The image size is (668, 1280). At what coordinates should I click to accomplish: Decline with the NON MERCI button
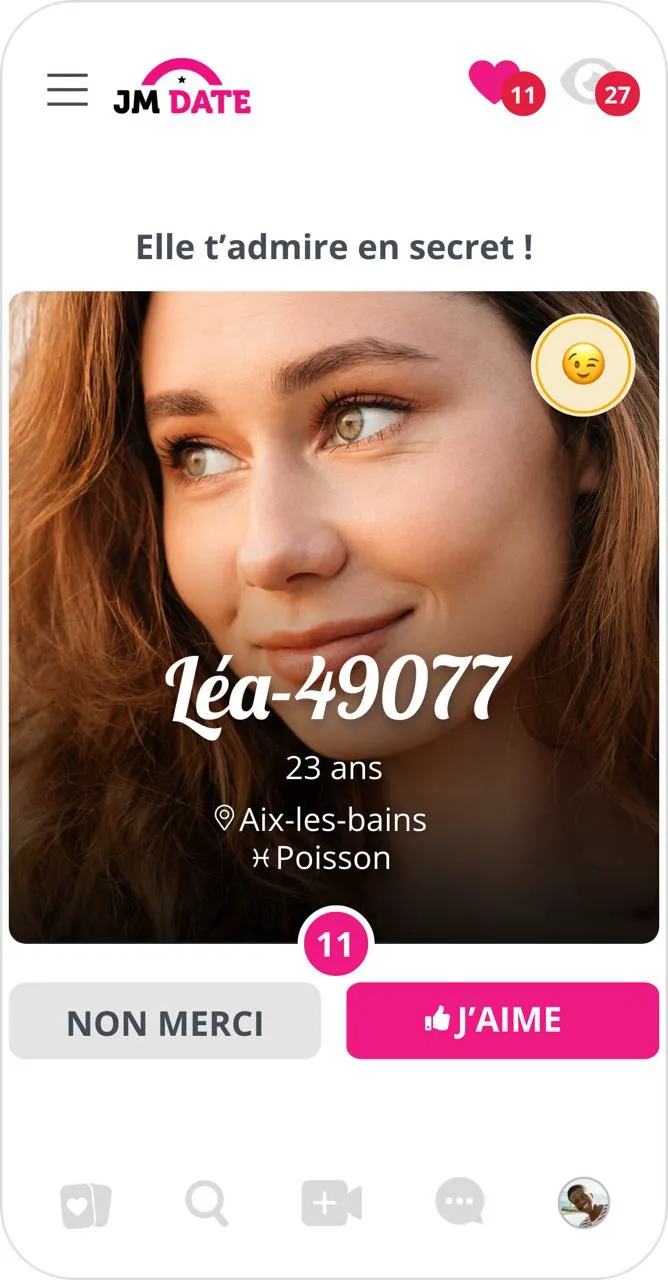165,1021
